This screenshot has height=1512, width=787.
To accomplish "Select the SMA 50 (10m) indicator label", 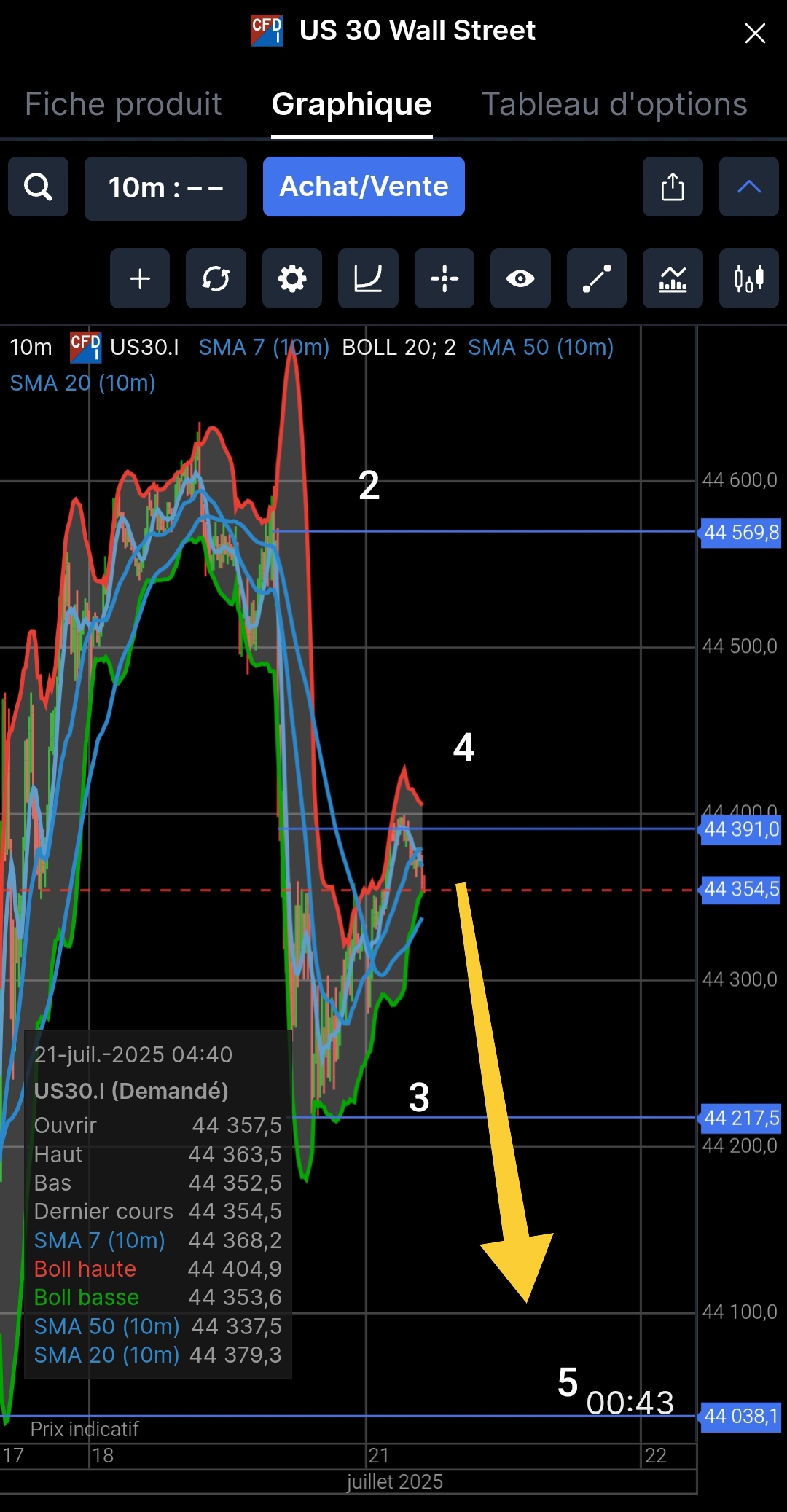I will pyautogui.click(x=541, y=347).
